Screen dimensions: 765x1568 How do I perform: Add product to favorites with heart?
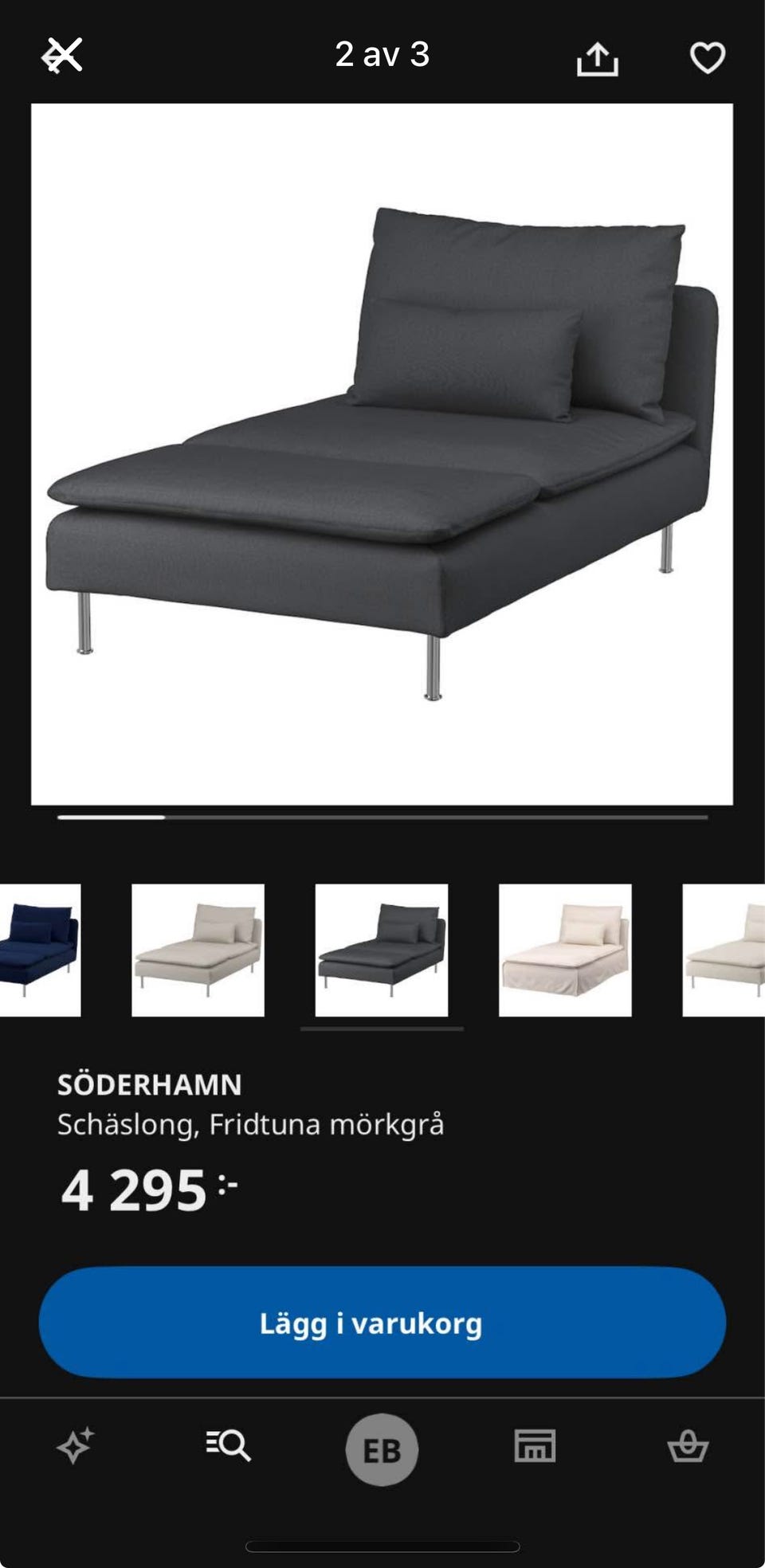707,57
